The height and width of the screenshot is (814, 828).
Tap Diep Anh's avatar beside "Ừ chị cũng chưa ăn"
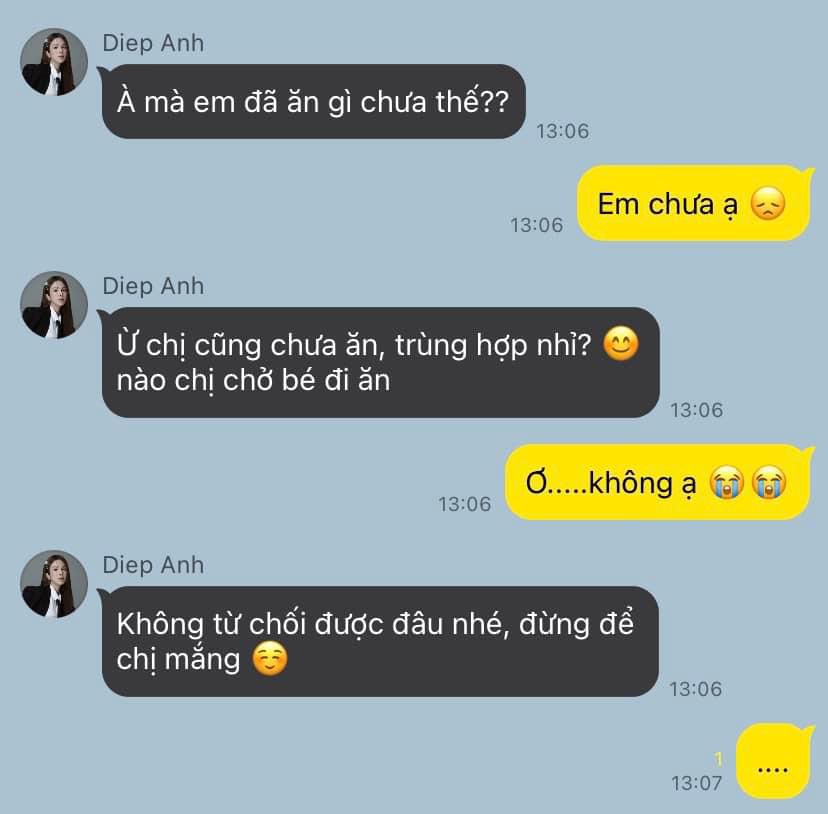pos(54,304)
